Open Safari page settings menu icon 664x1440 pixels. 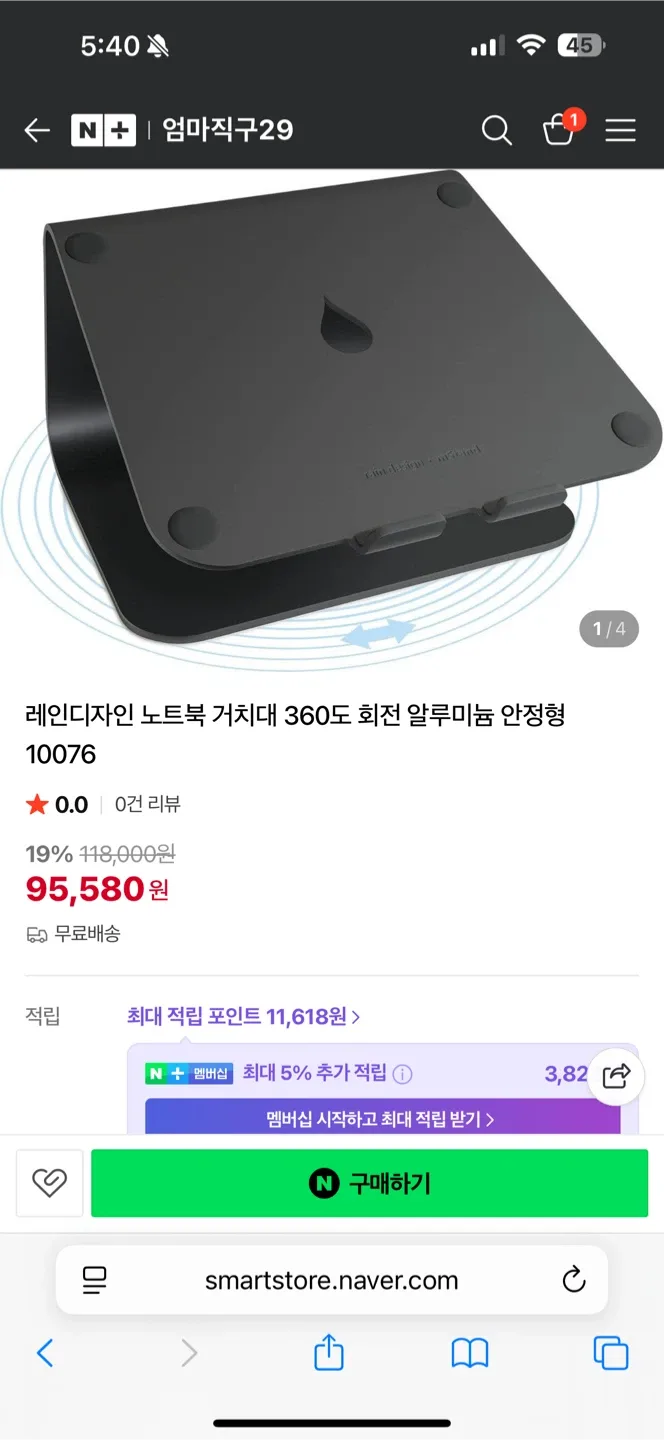(x=95, y=1280)
